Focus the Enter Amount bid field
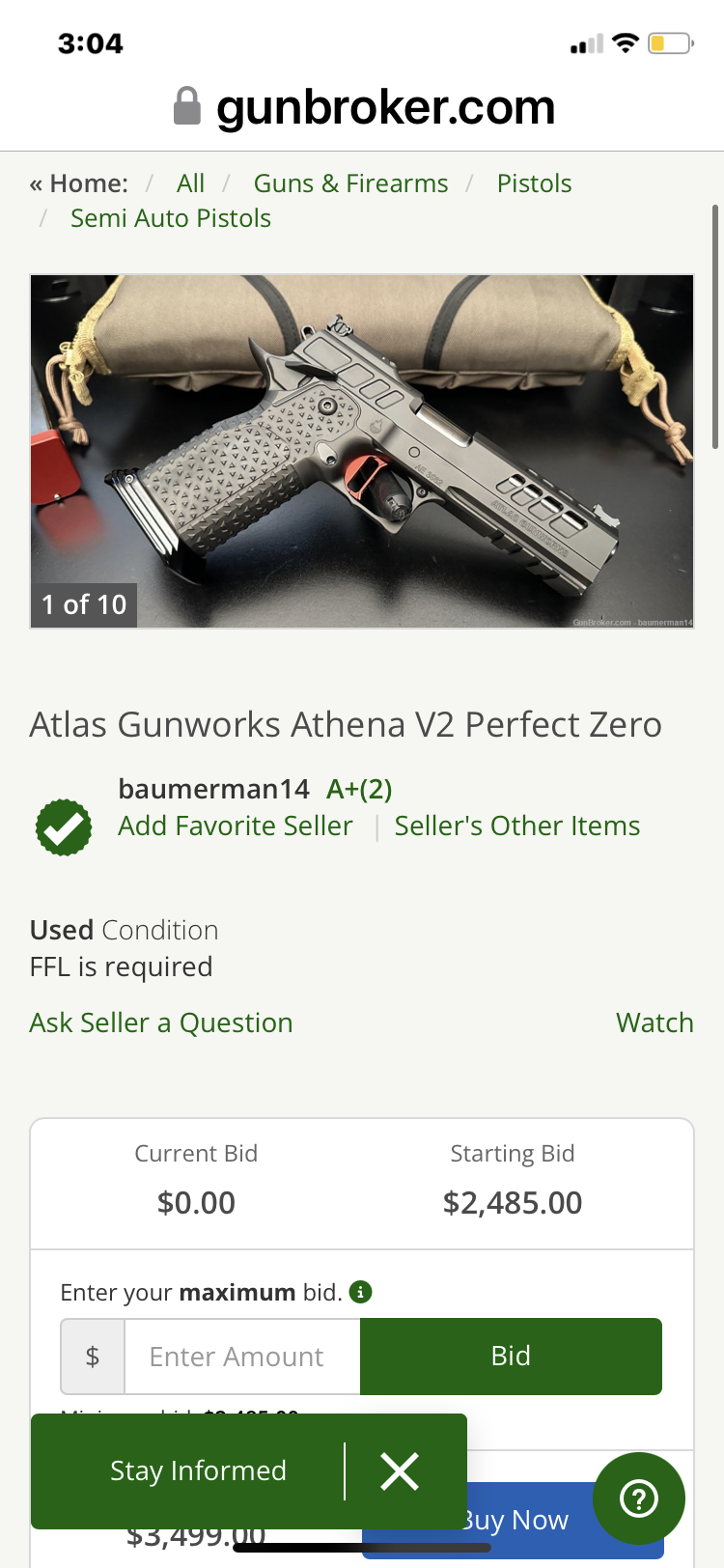This screenshot has width=724, height=1568. pyautogui.click(x=241, y=1357)
